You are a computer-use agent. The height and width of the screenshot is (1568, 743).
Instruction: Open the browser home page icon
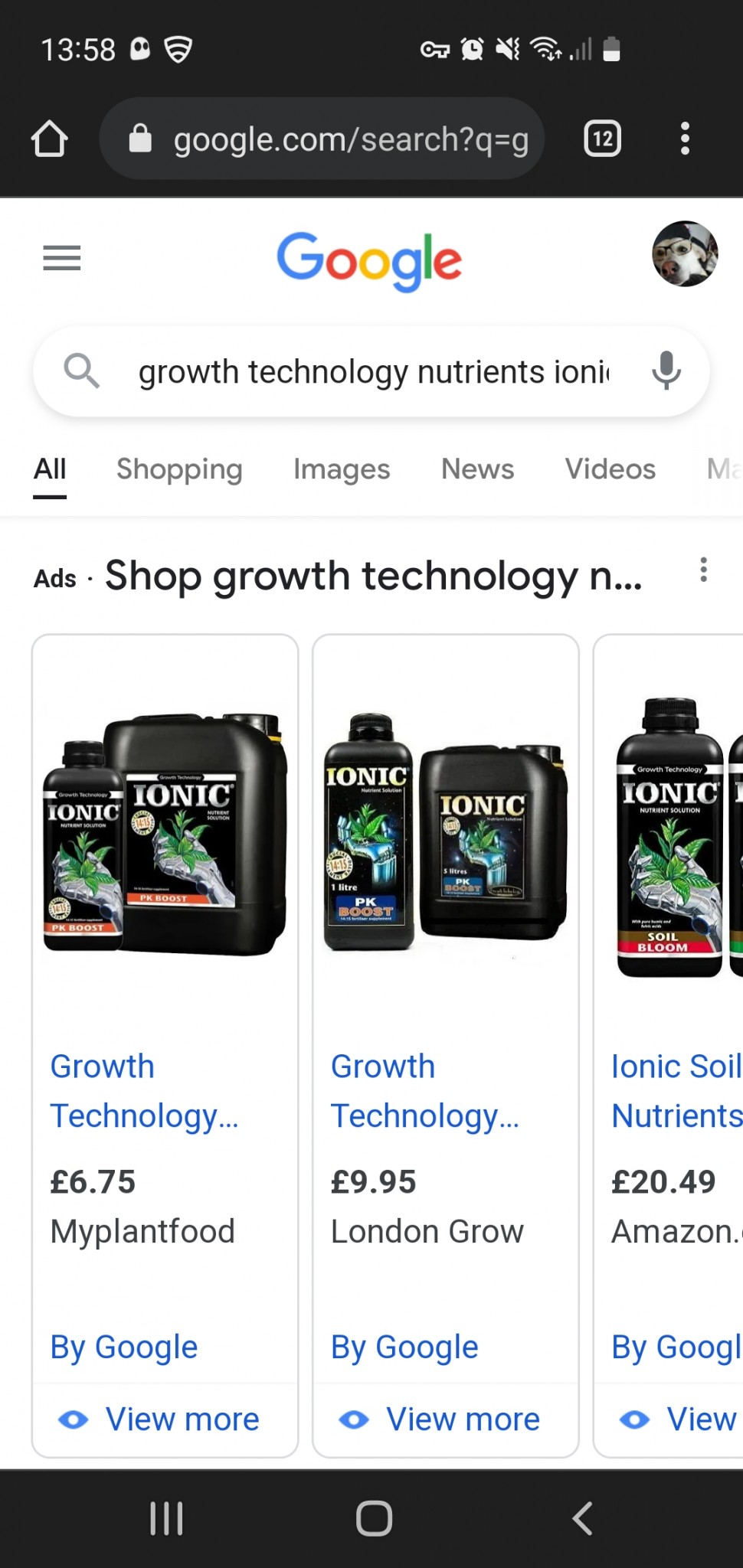pos(50,139)
